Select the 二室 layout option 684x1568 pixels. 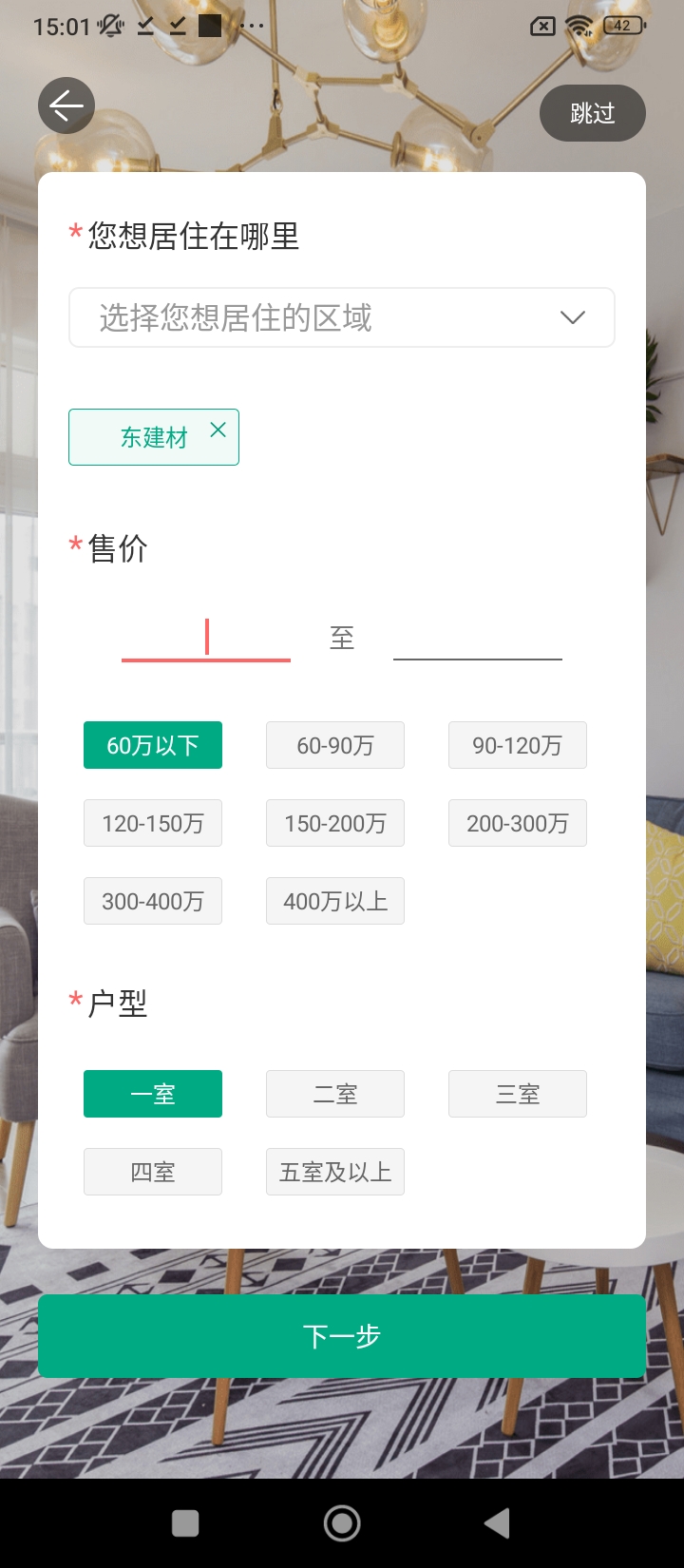(x=335, y=1094)
